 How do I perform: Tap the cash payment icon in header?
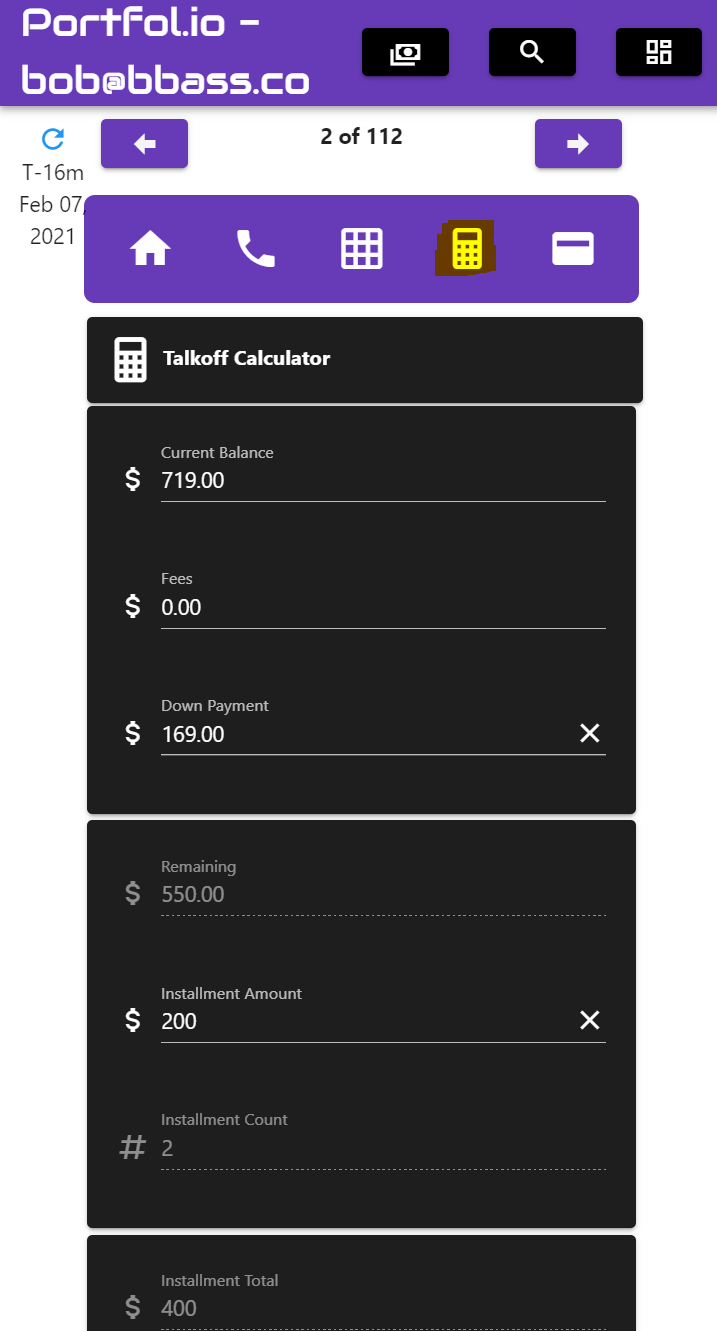point(405,52)
